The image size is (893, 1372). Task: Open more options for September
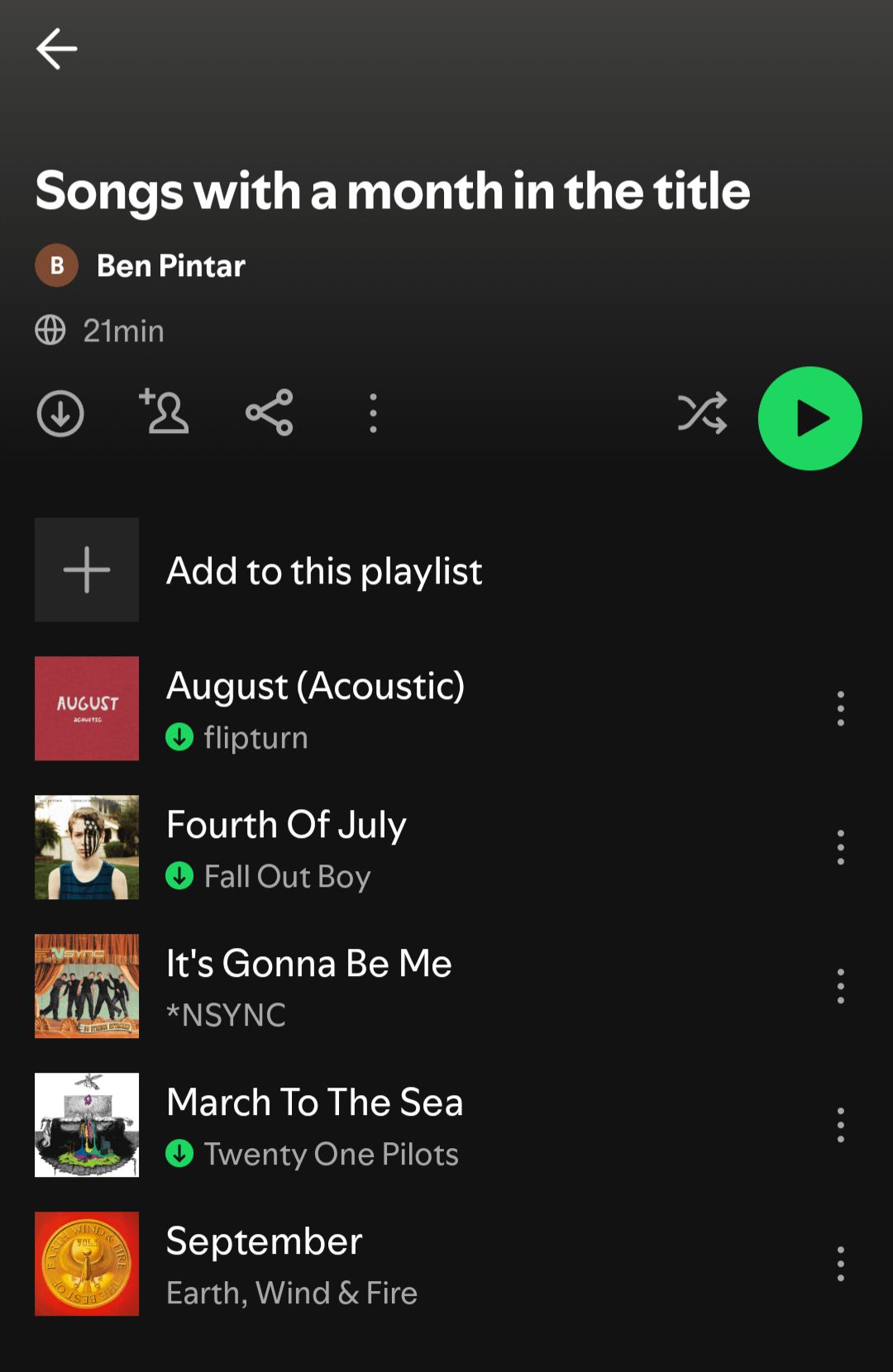(x=840, y=1264)
